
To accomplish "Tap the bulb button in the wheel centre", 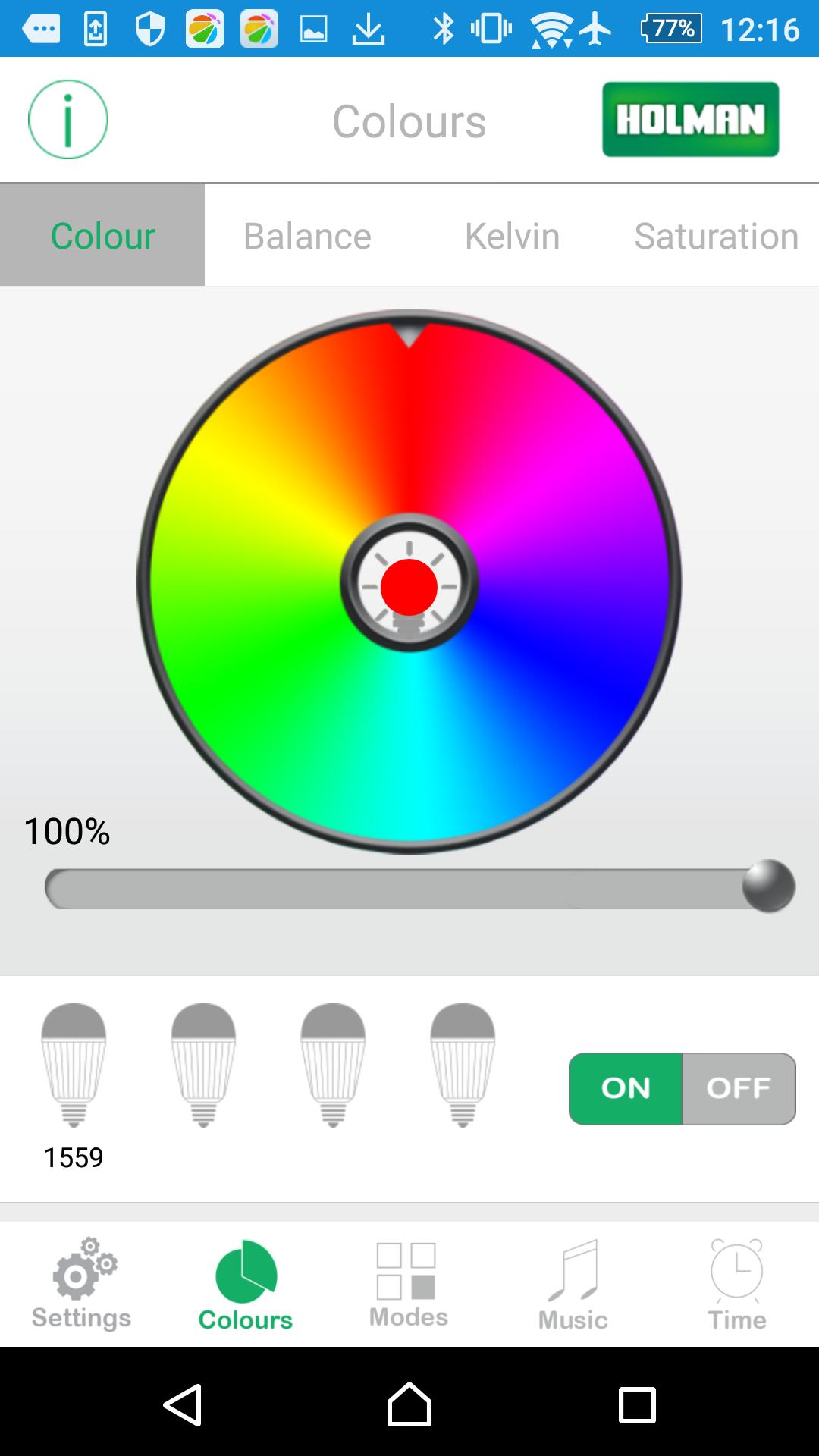I will (x=409, y=584).
